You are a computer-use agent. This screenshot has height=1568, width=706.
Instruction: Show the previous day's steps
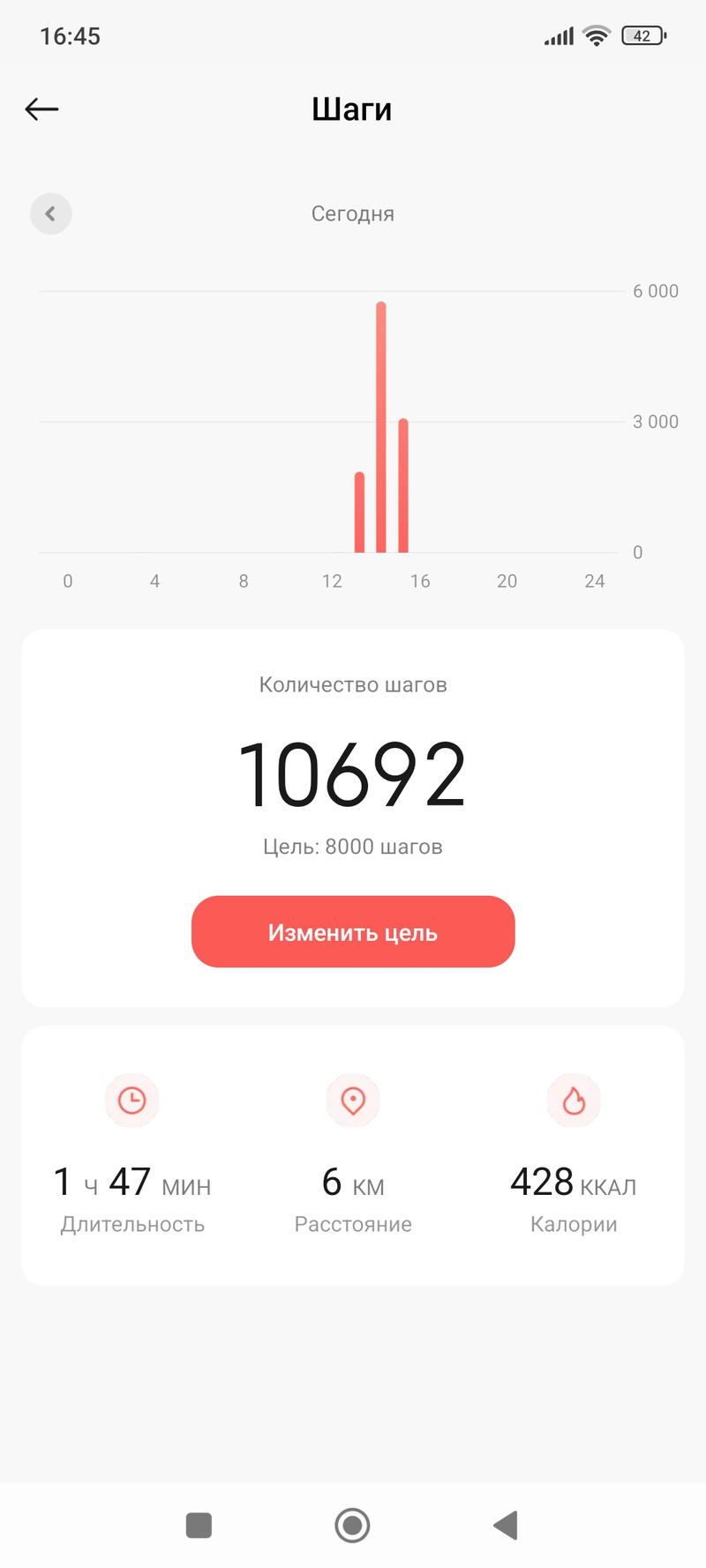[51, 213]
